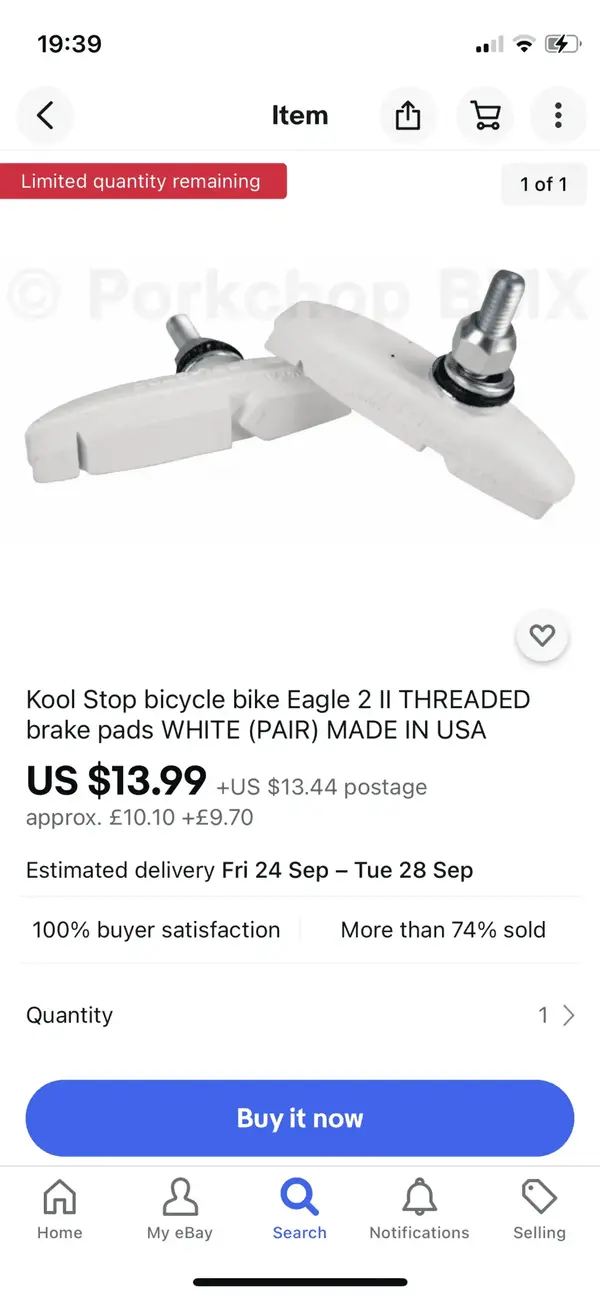Select the Search tab
Screen dimensions: 600x1299
pyautogui.click(x=300, y=1208)
